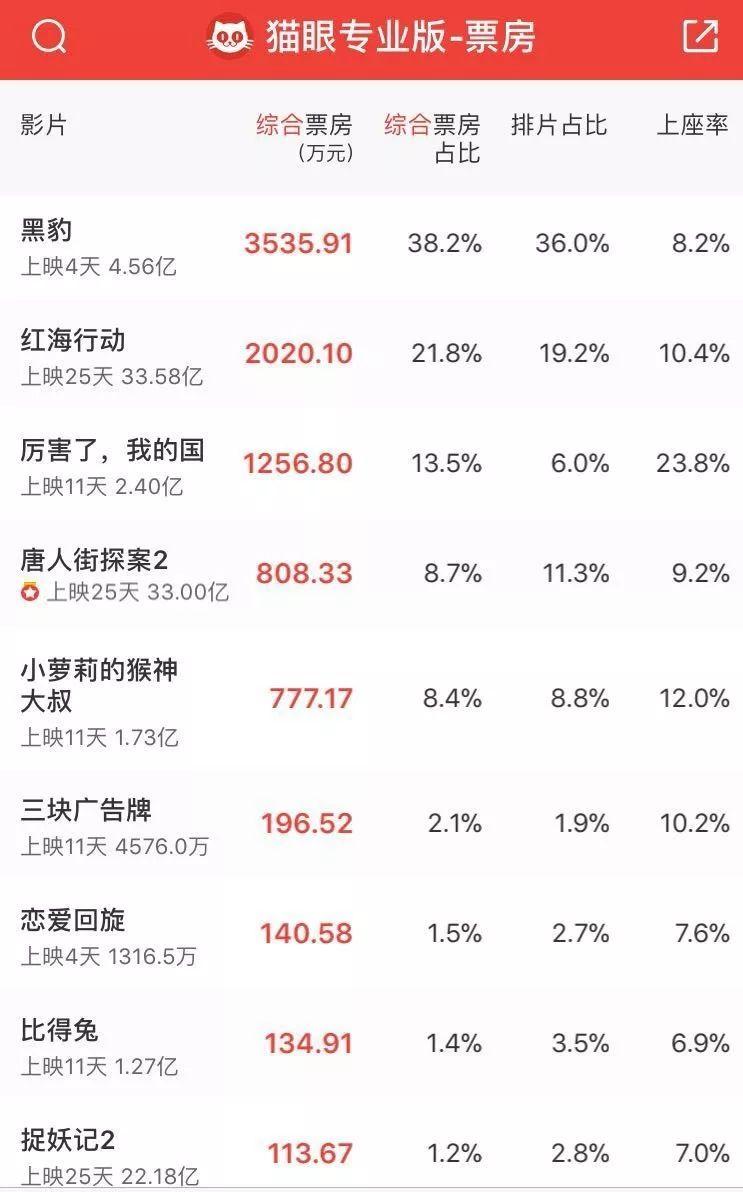The image size is (743, 1192).
Task: Open 捉妖记2 box office details
Action: [371, 1152]
